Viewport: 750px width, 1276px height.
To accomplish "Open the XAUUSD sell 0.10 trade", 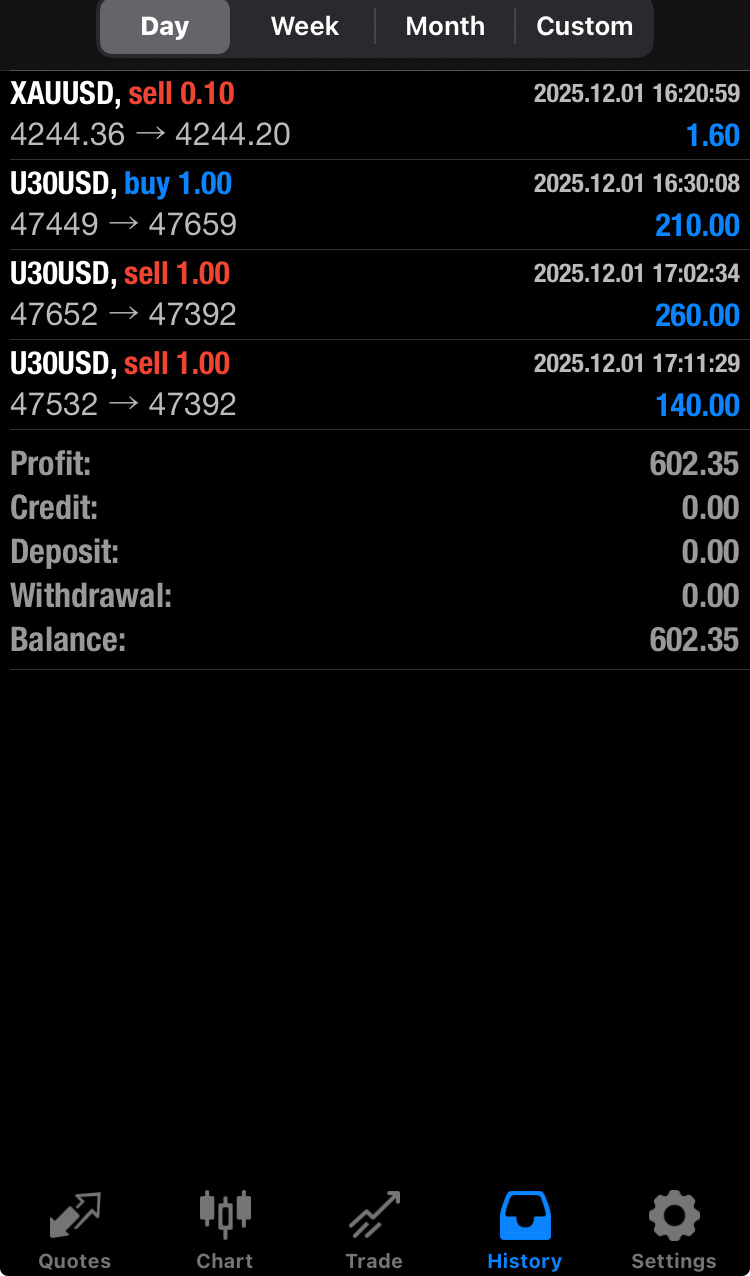I will pyautogui.click(x=375, y=115).
